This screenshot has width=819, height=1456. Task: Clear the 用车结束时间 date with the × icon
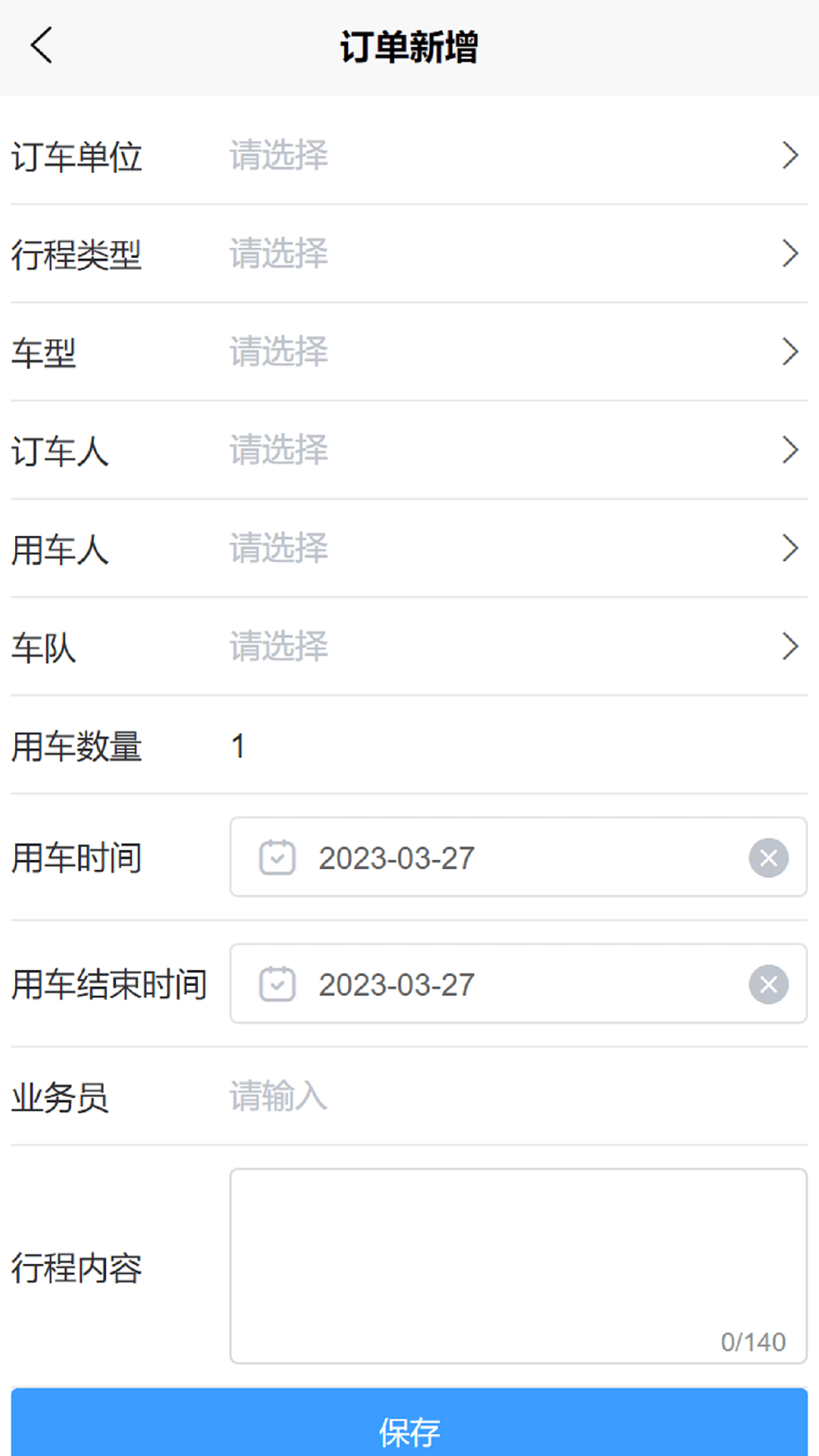click(x=768, y=984)
